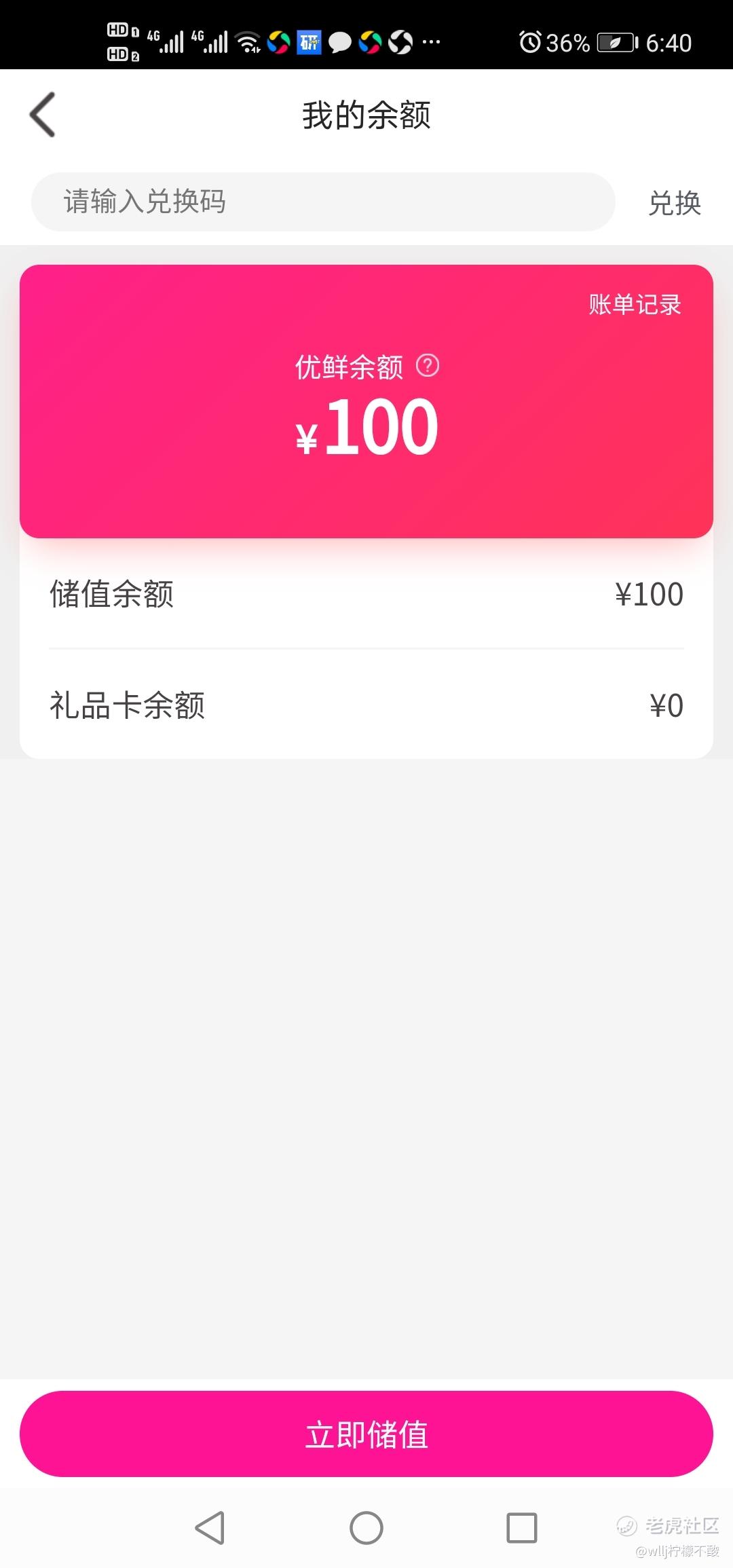Tap 立即储值 to top up
This screenshot has width=733, height=1568.
click(366, 1434)
